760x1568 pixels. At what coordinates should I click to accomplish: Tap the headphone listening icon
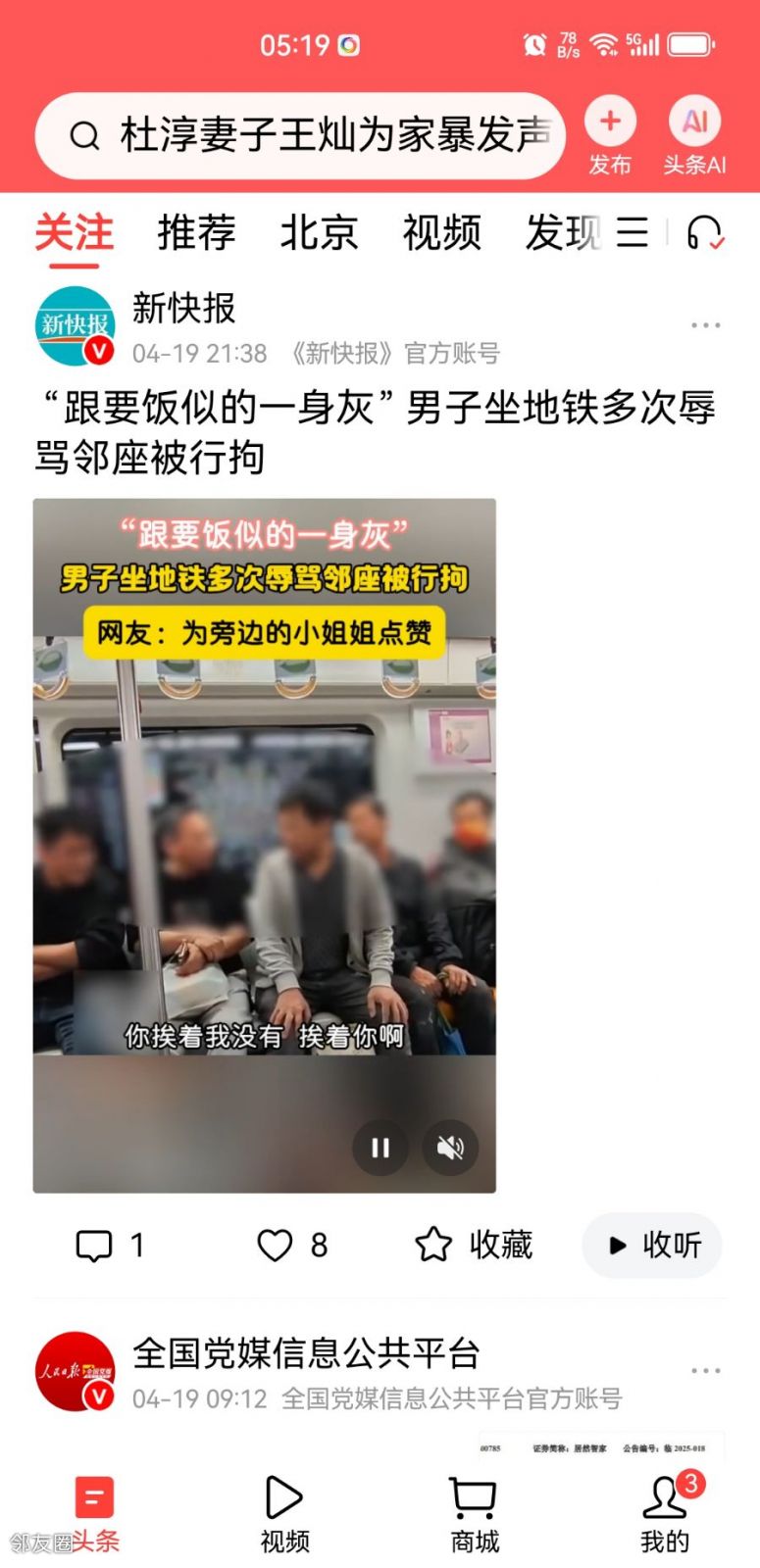tap(704, 233)
